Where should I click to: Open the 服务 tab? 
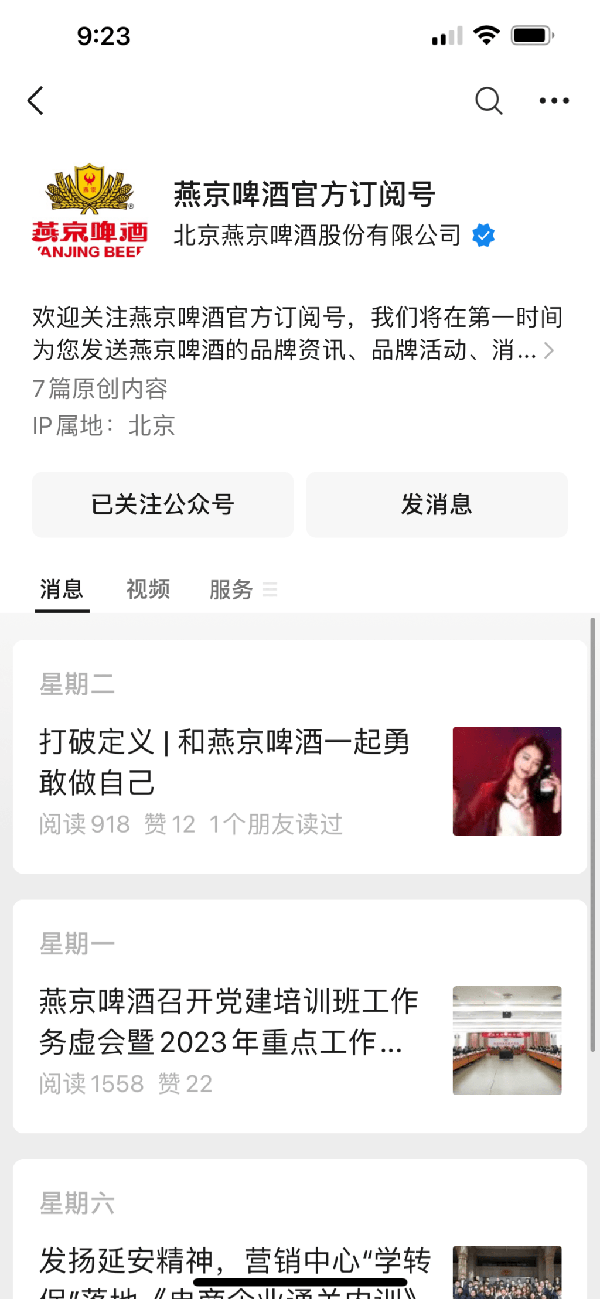click(x=232, y=589)
